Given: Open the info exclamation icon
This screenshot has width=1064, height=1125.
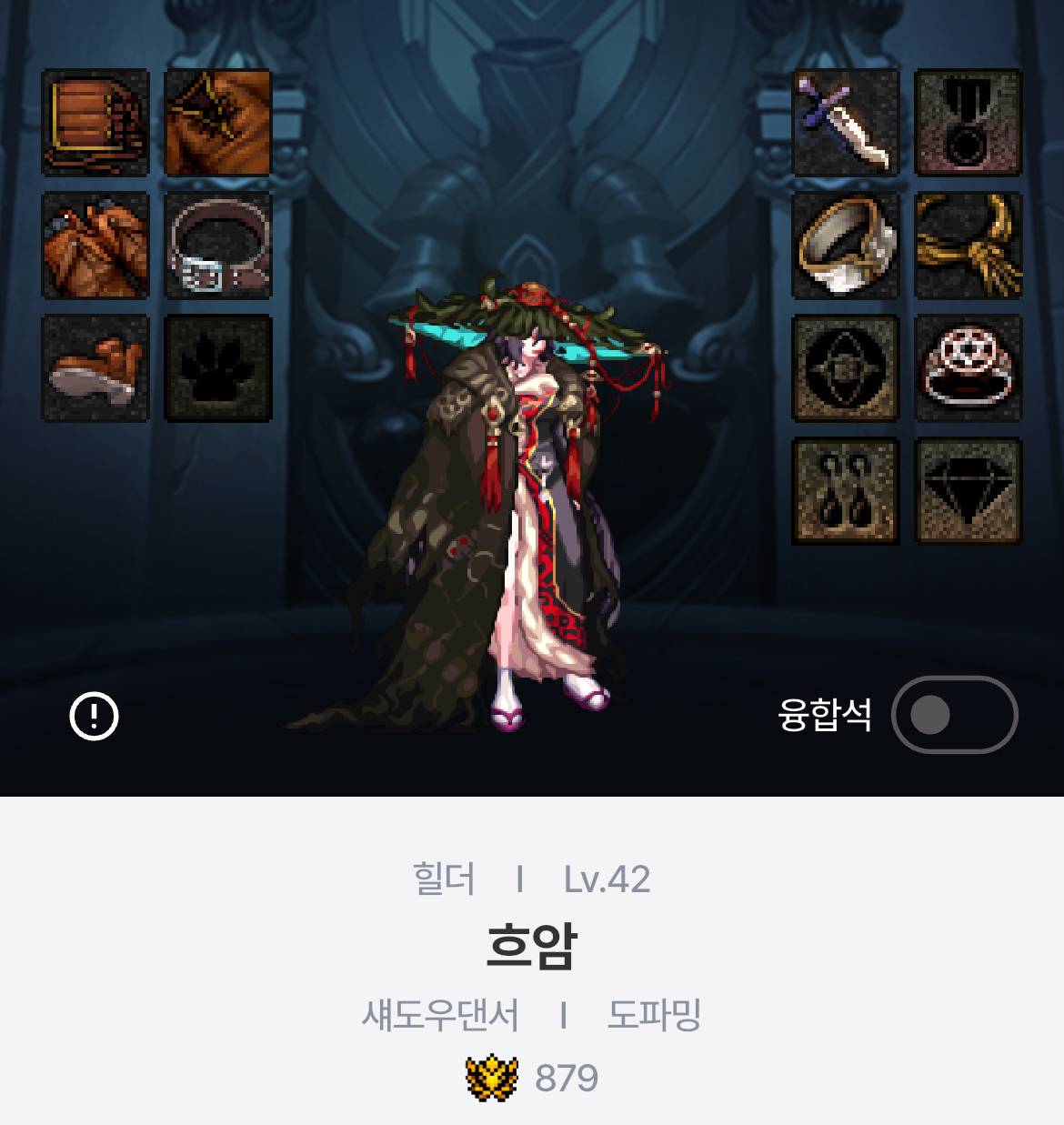Looking at the screenshot, I should click(x=95, y=716).
